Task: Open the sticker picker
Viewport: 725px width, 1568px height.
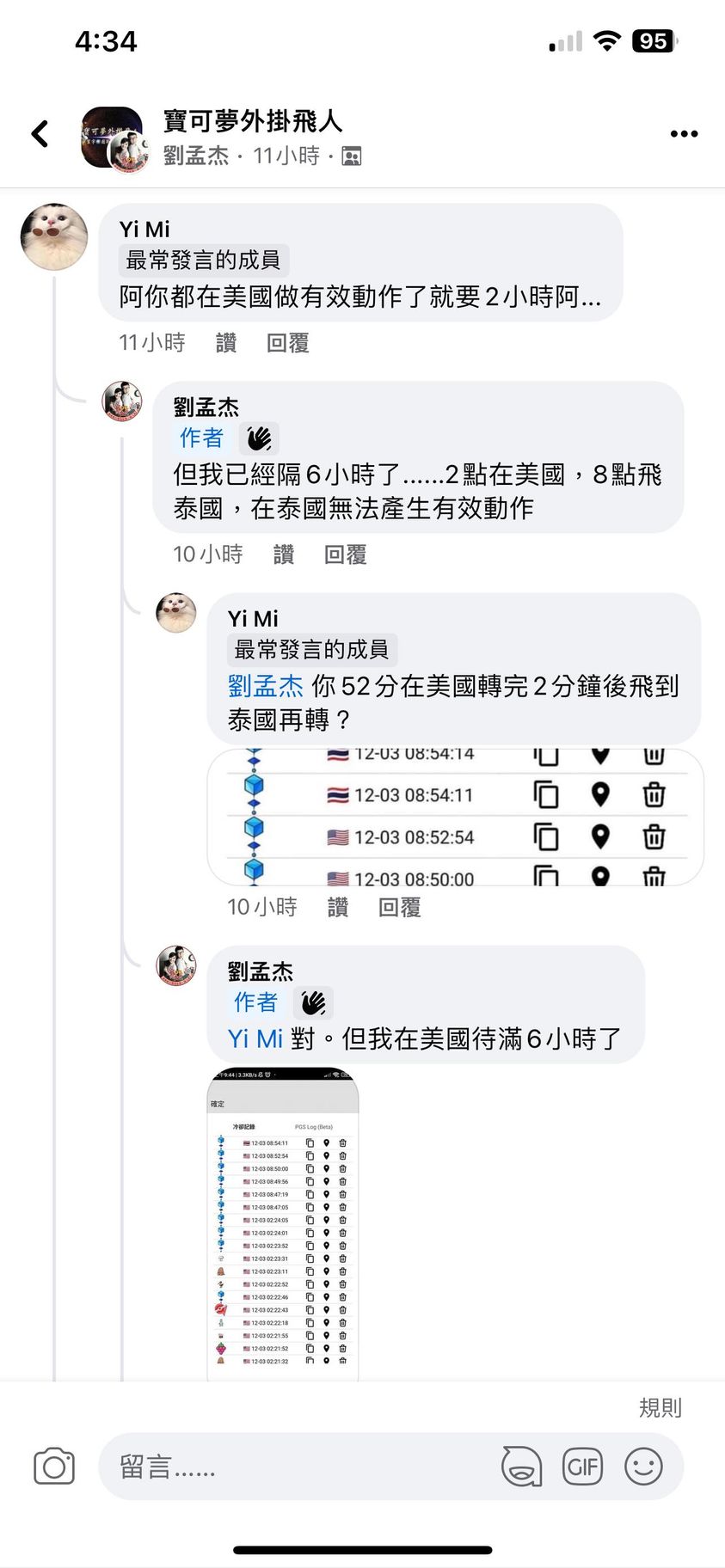Action: coord(522,1467)
